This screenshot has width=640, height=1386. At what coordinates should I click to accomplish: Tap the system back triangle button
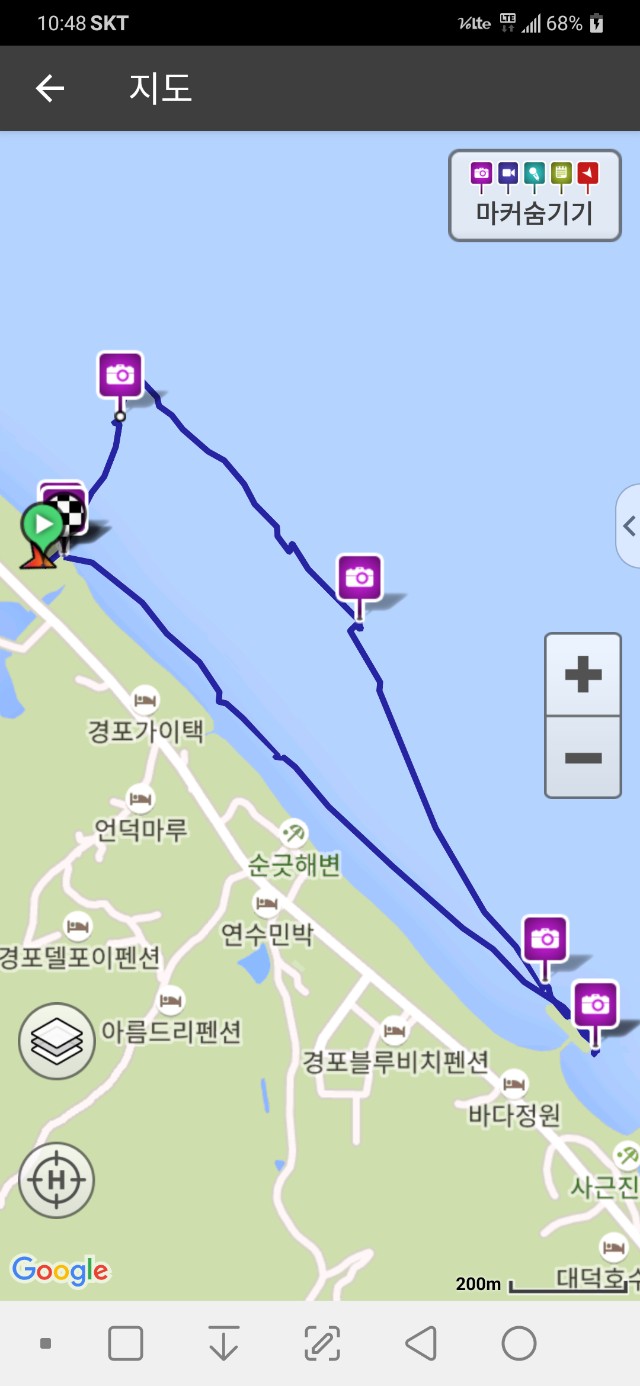(x=421, y=1343)
